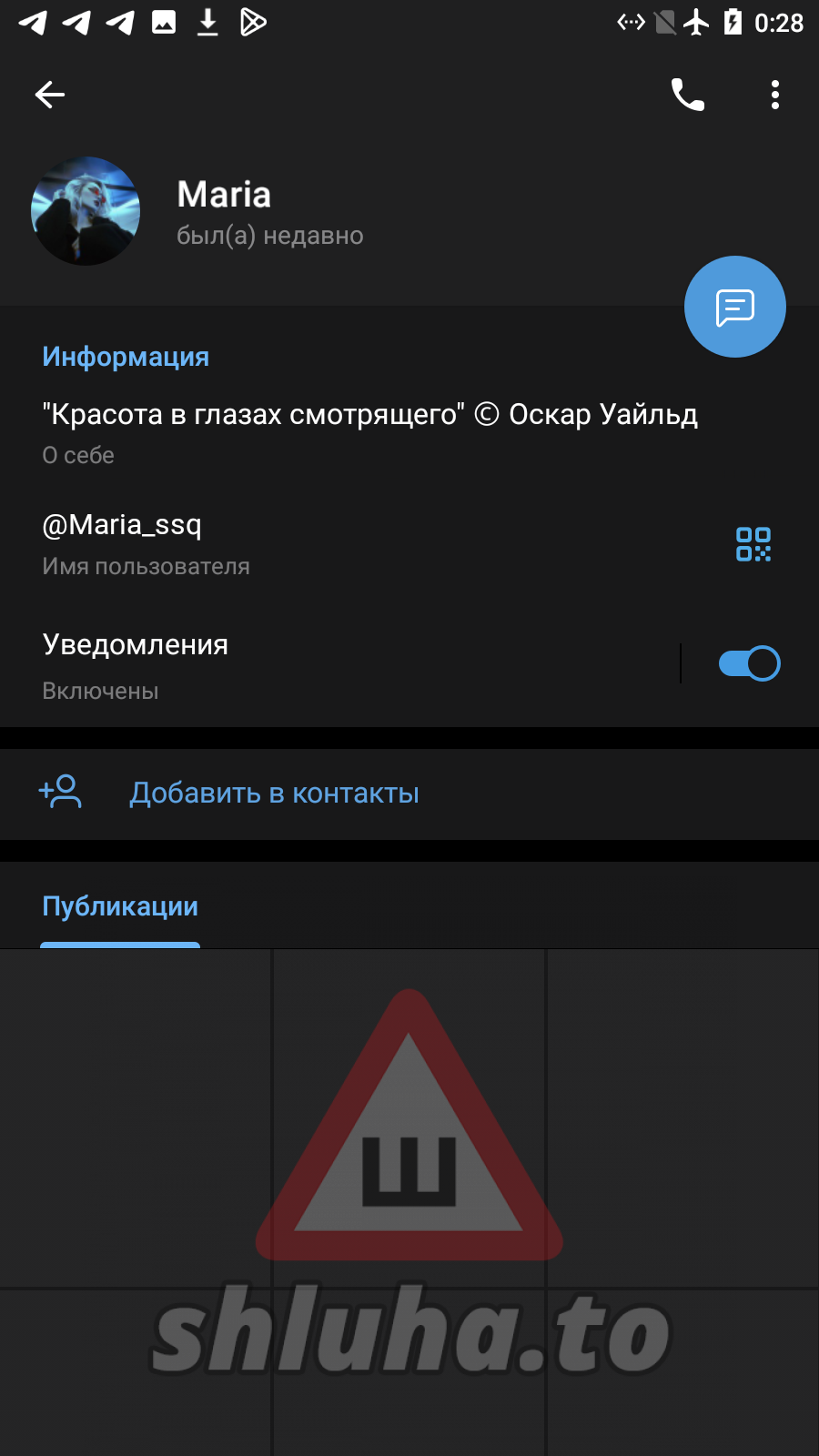Screen dimensions: 819x1456
Task: Select the Публикации tab
Action: point(120,907)
